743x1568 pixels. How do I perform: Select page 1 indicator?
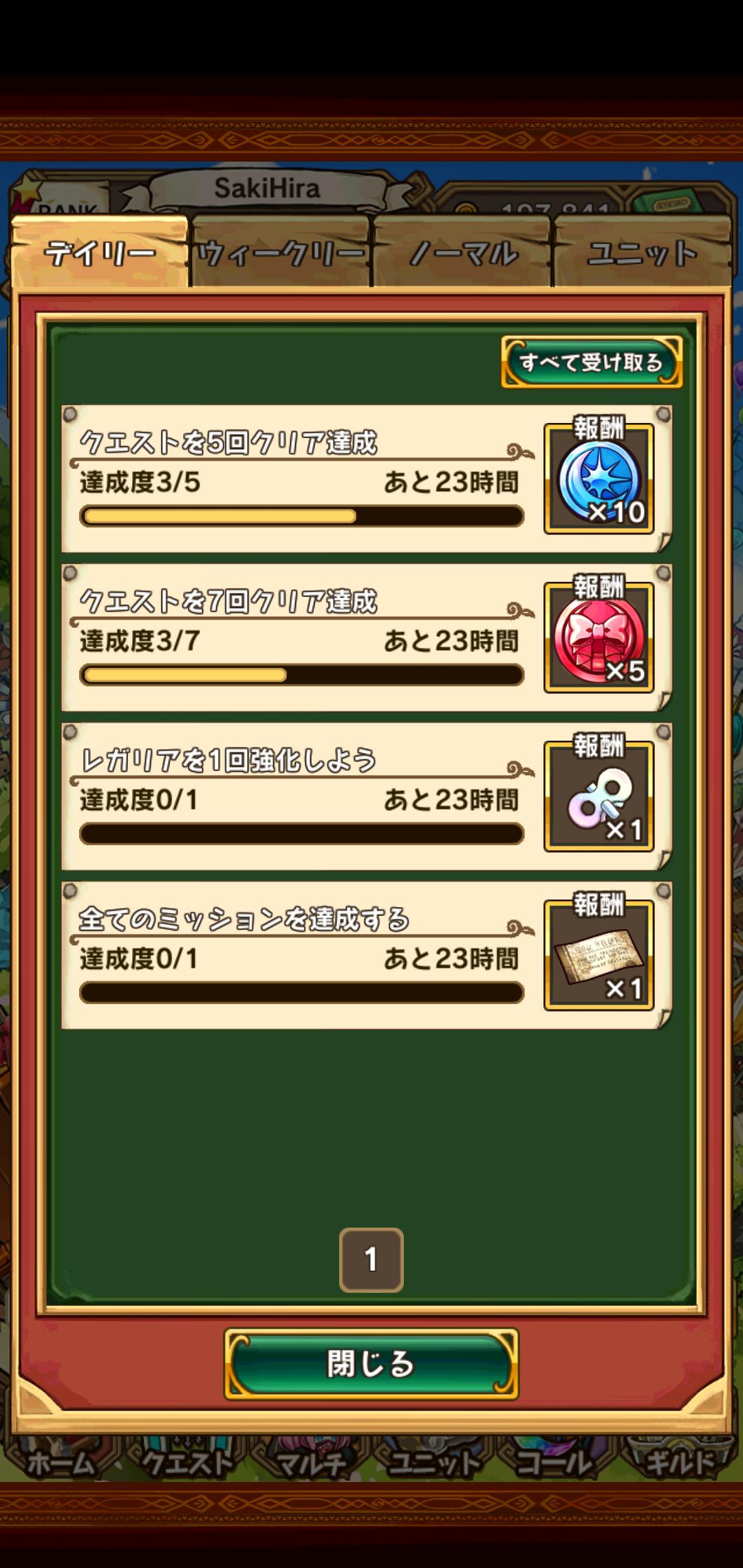[371, 1259]
